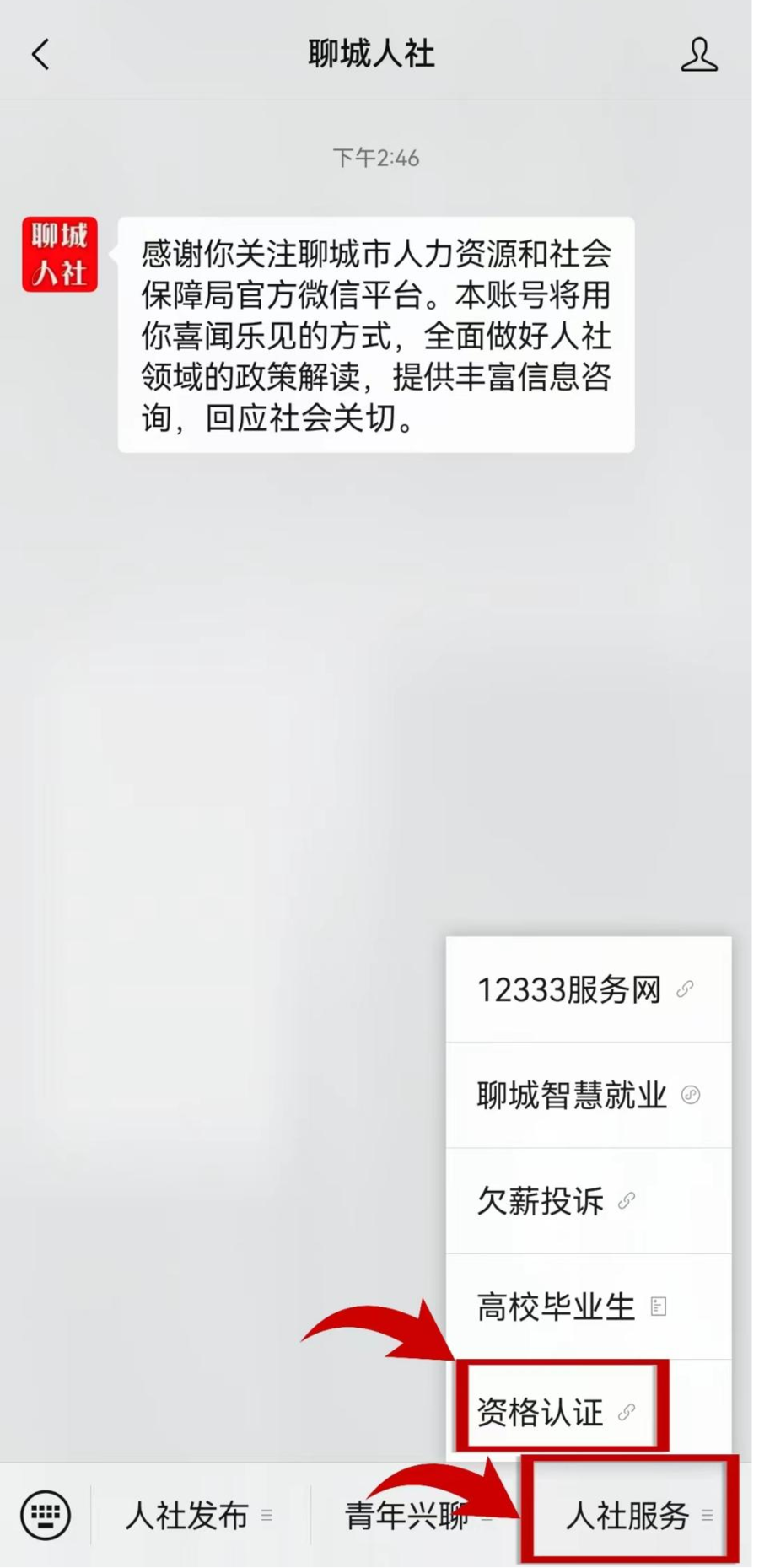Image resolution: width=759 pixels, height=1568 pixels.
Task: Go back from the 聊城人社 chat
Action: [40, 55]
